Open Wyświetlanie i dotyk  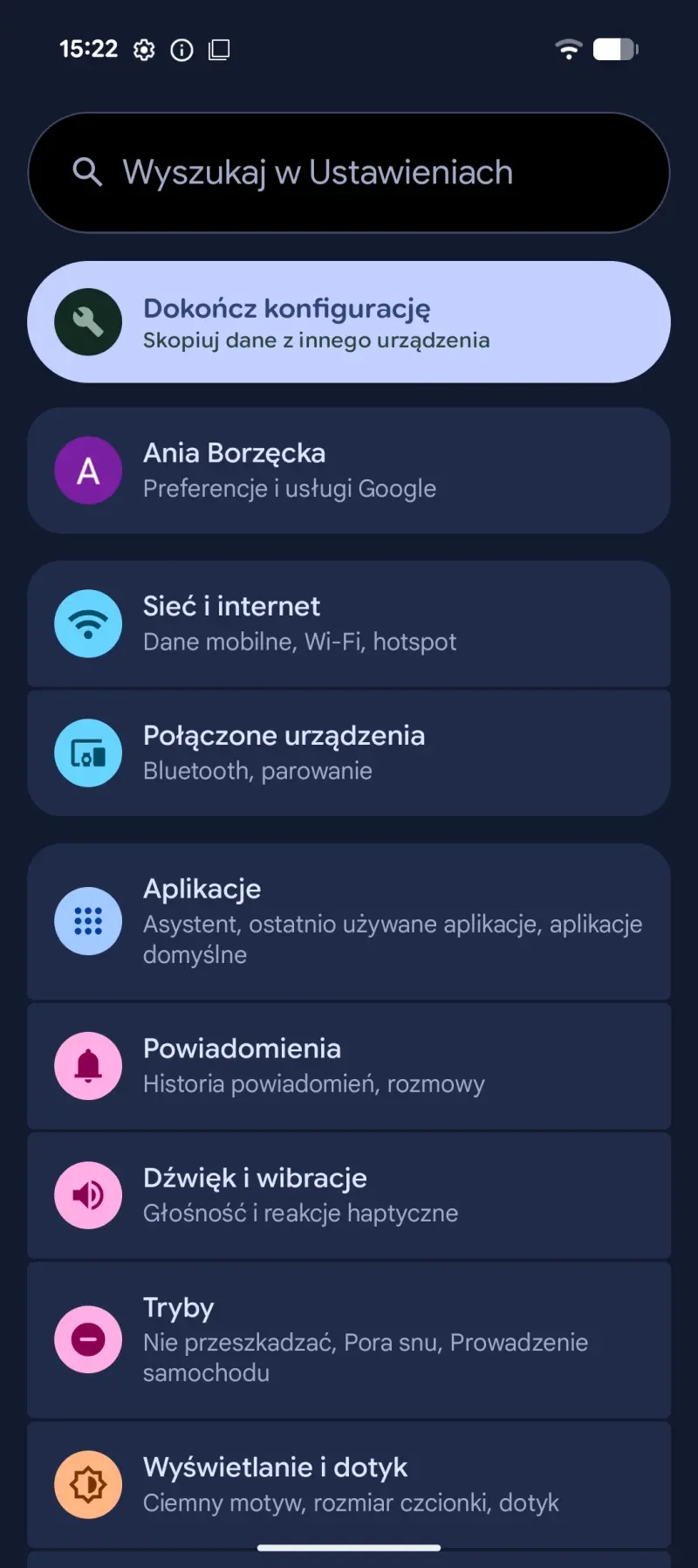(x=349, y=1484)
